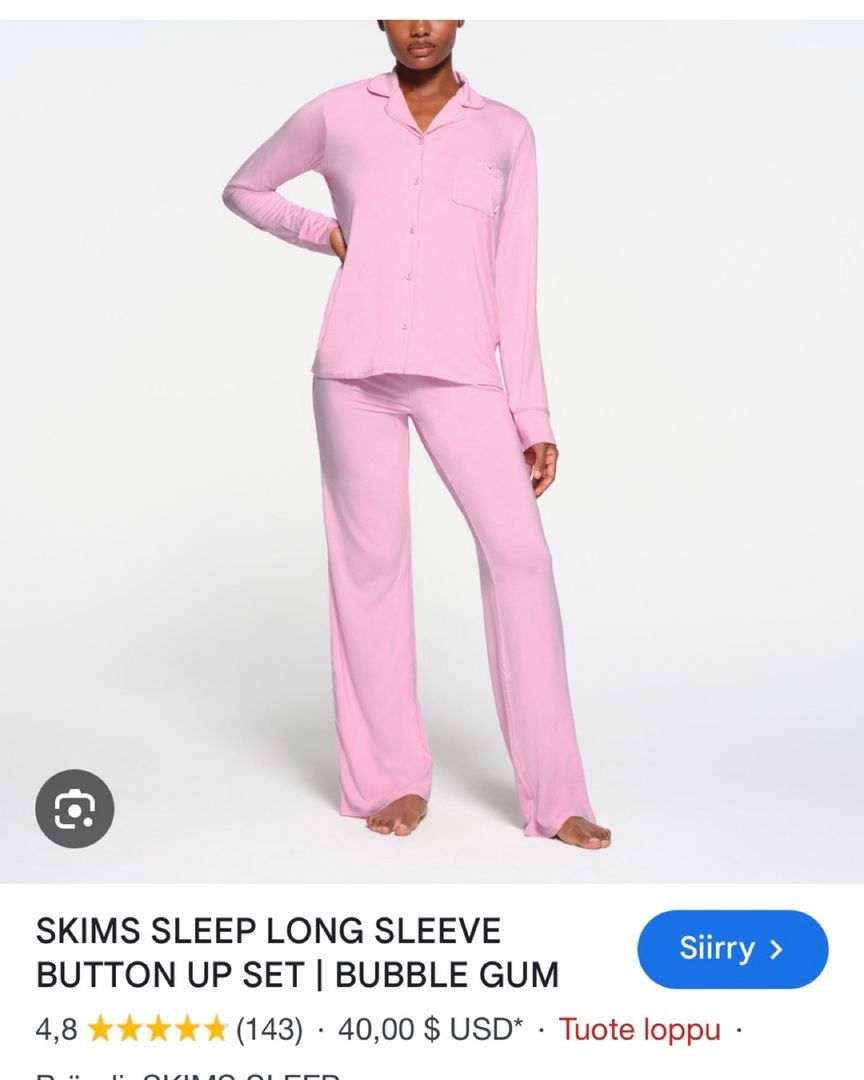Tap the Google Lens camera icon
The image size is (864, 1080).
(x=74, y=808)
